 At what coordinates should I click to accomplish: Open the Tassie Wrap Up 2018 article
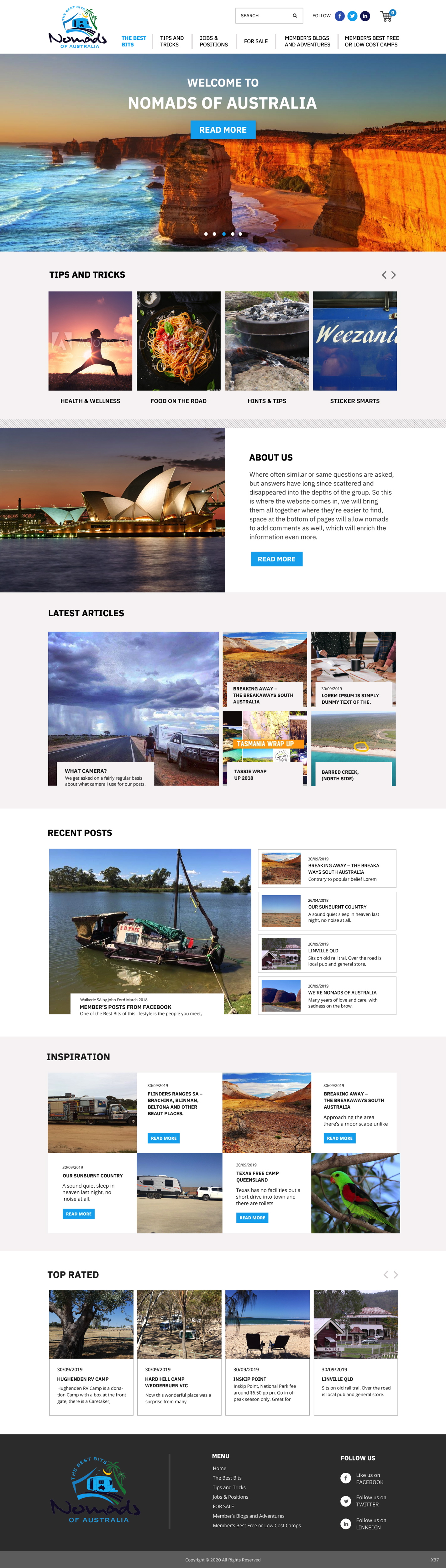point(264,748)
